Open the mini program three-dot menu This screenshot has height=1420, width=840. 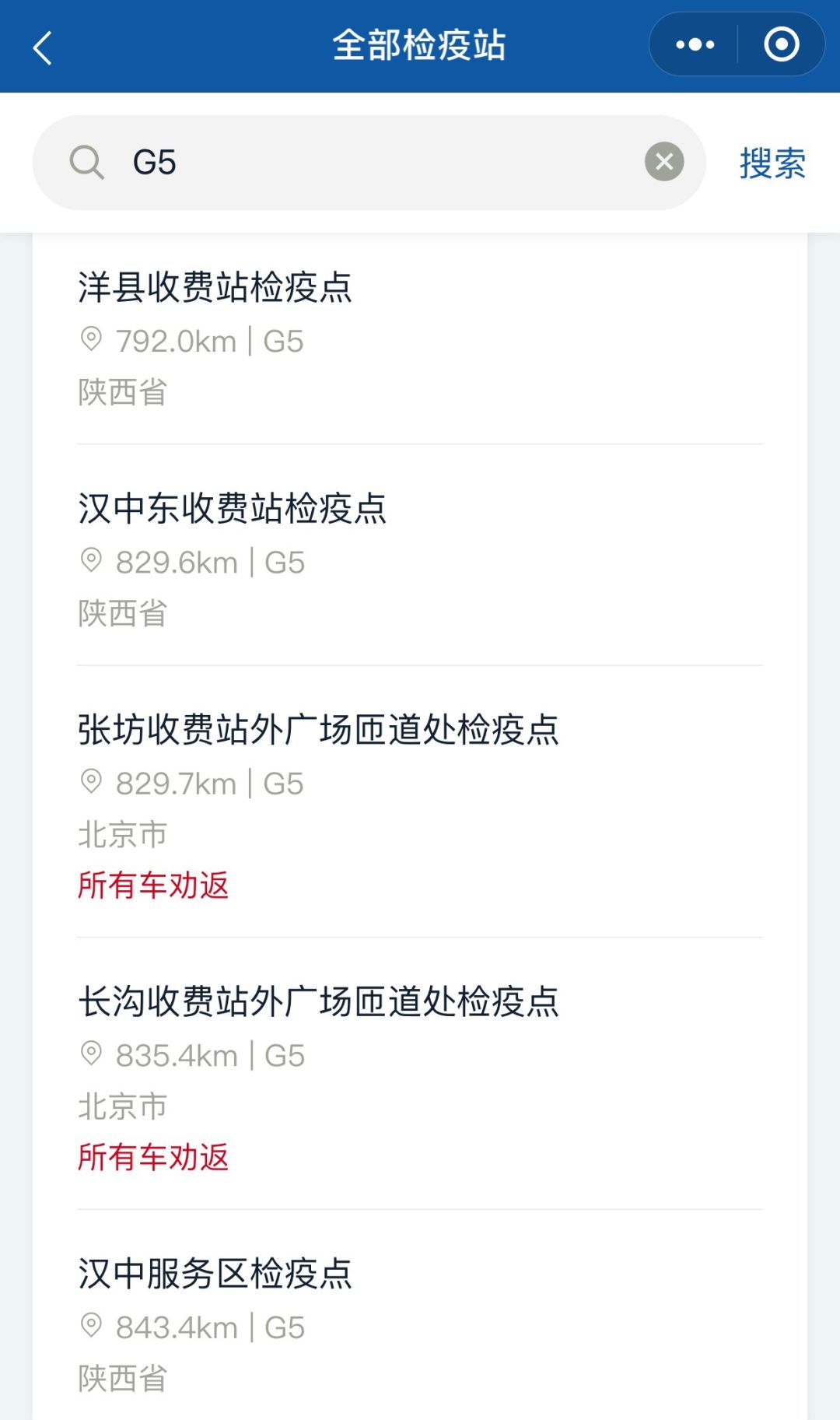coord(695,44)
